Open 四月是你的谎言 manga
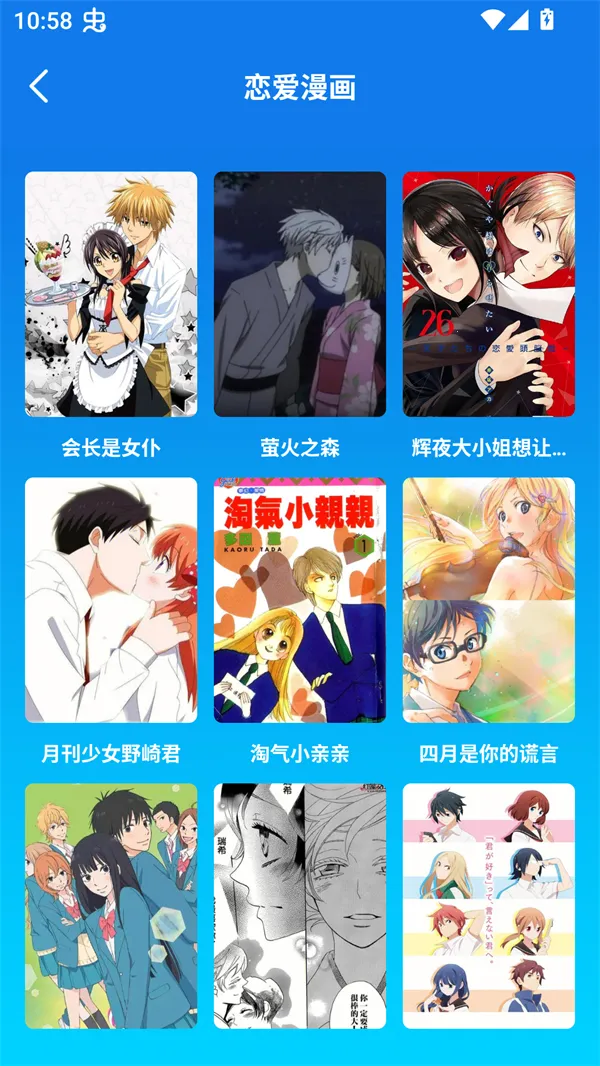 click(x=489, y=600)
